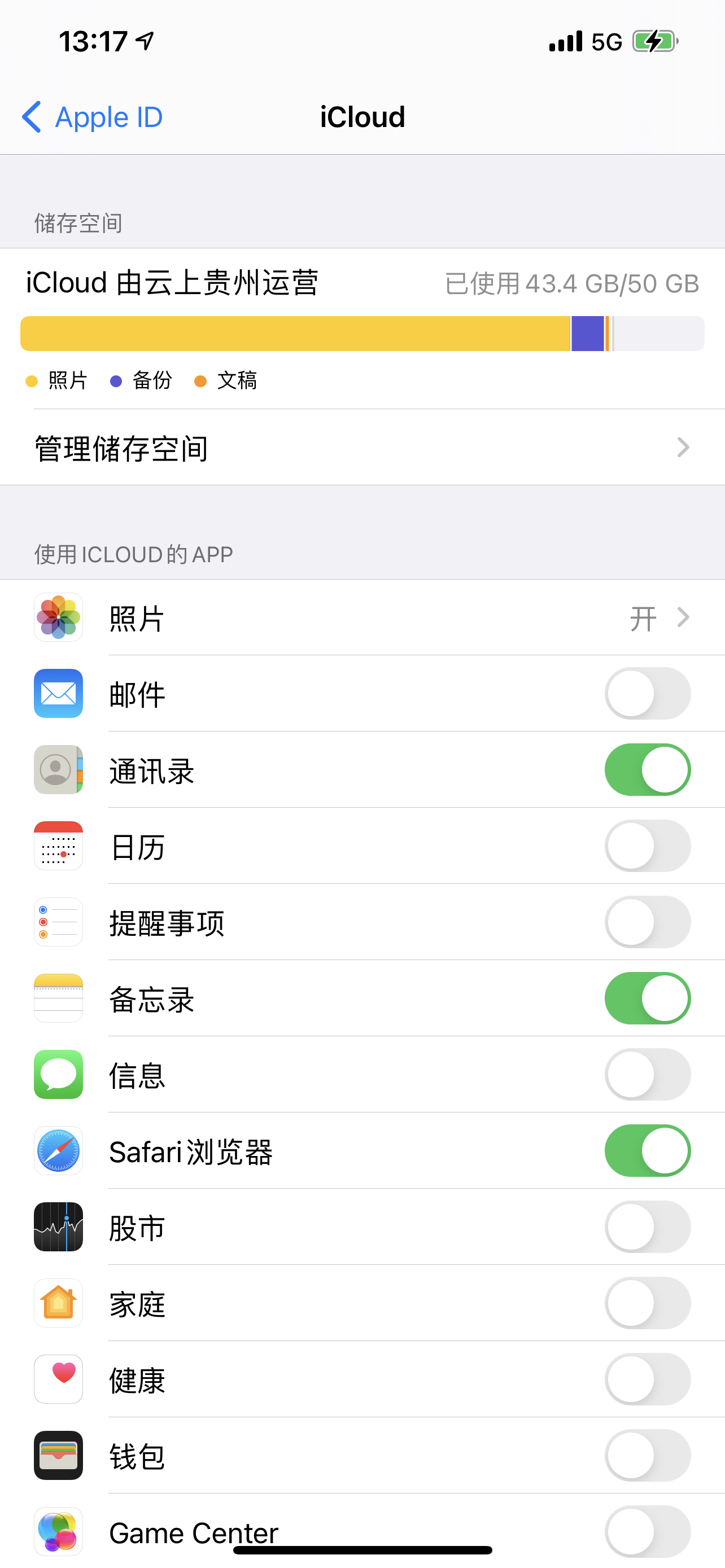
Task: Turn on 日历 (Calendar) sync
Action: (x=647, y=846)
